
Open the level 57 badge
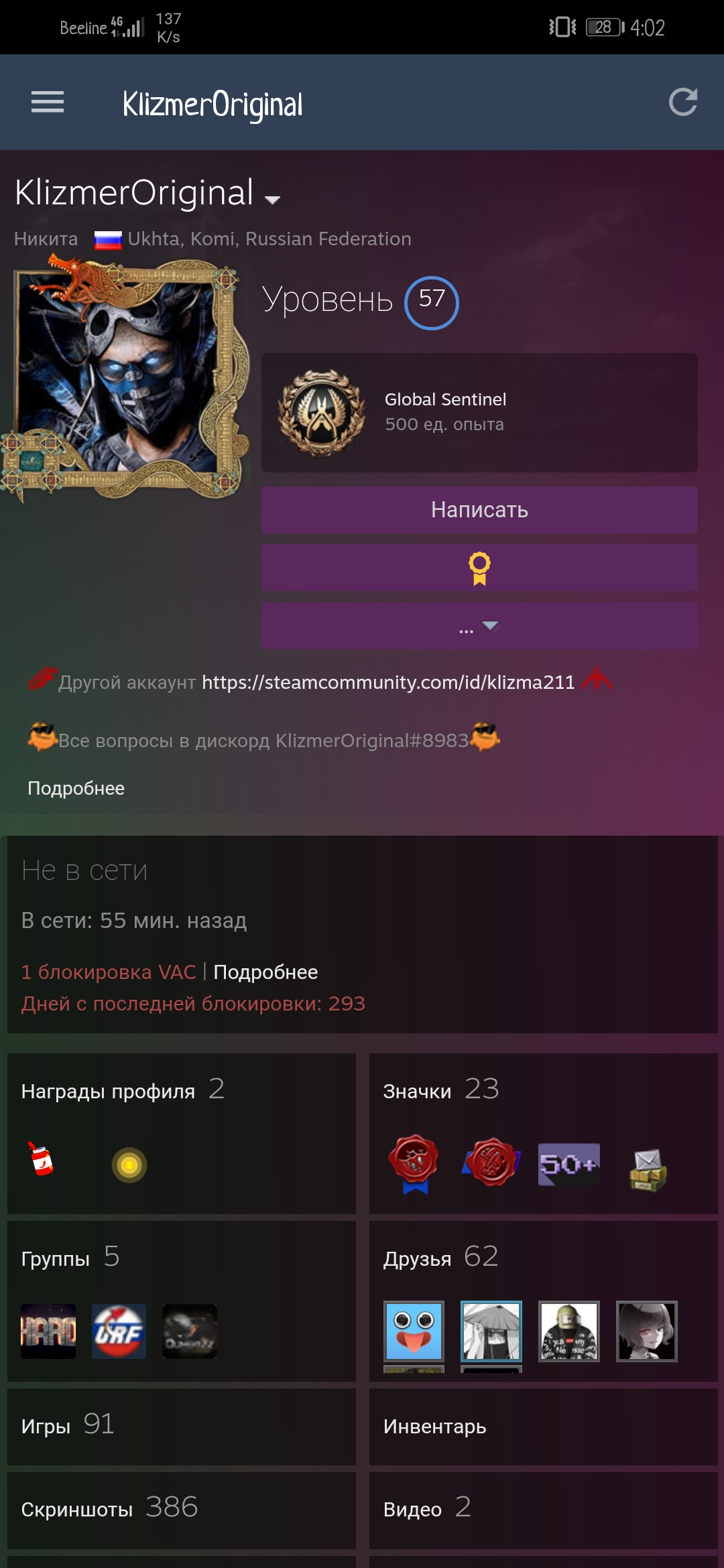coord(432,303)
